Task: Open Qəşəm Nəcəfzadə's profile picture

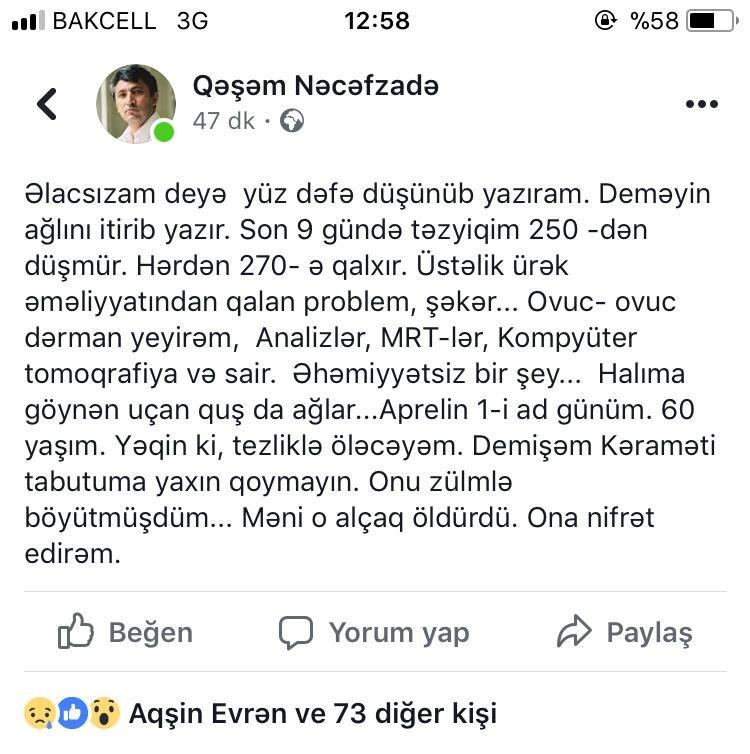Action: tap(135, 103)
